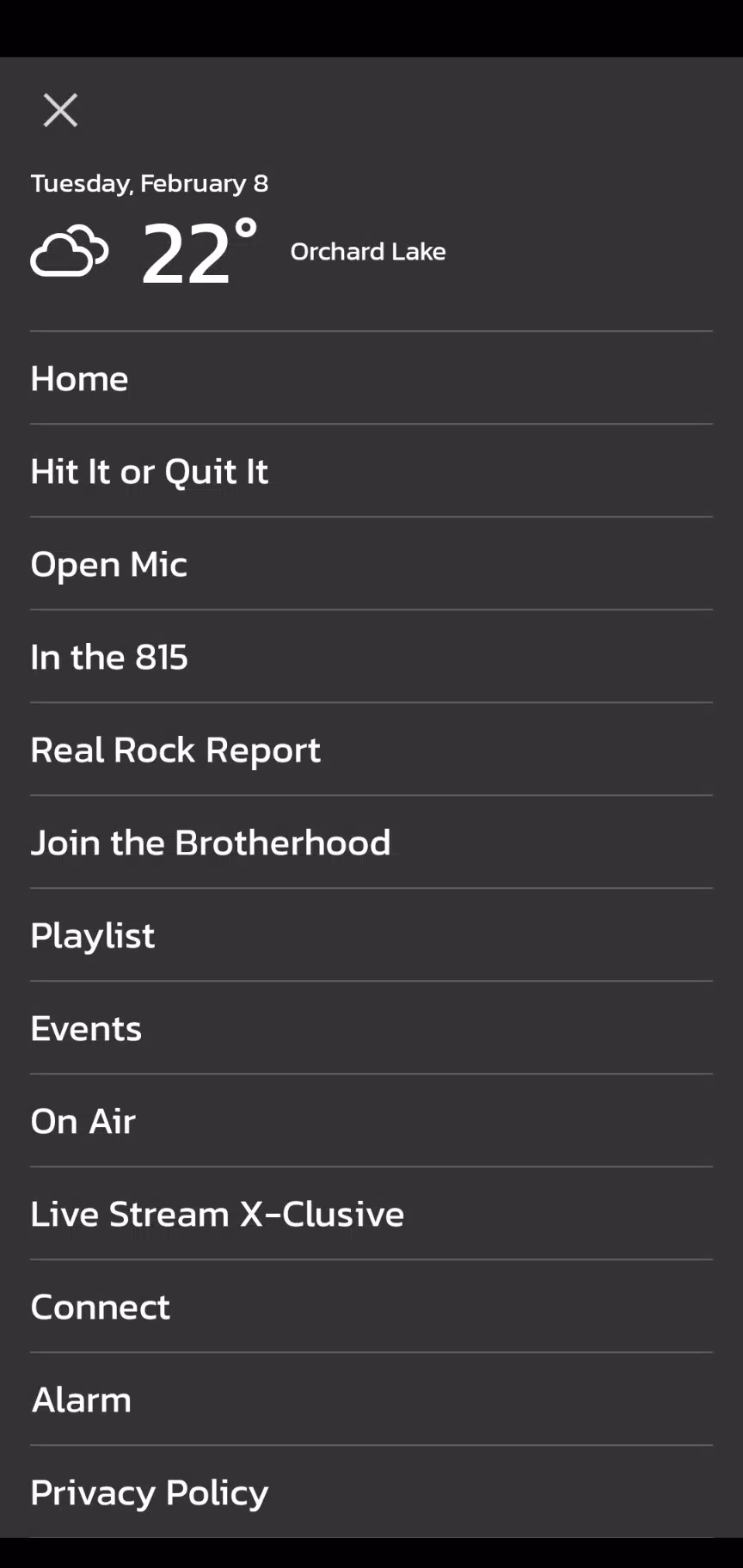This screenshot has width=743, height=1568.
Task: Open the Open Mic section
Action: click(371, 564)
